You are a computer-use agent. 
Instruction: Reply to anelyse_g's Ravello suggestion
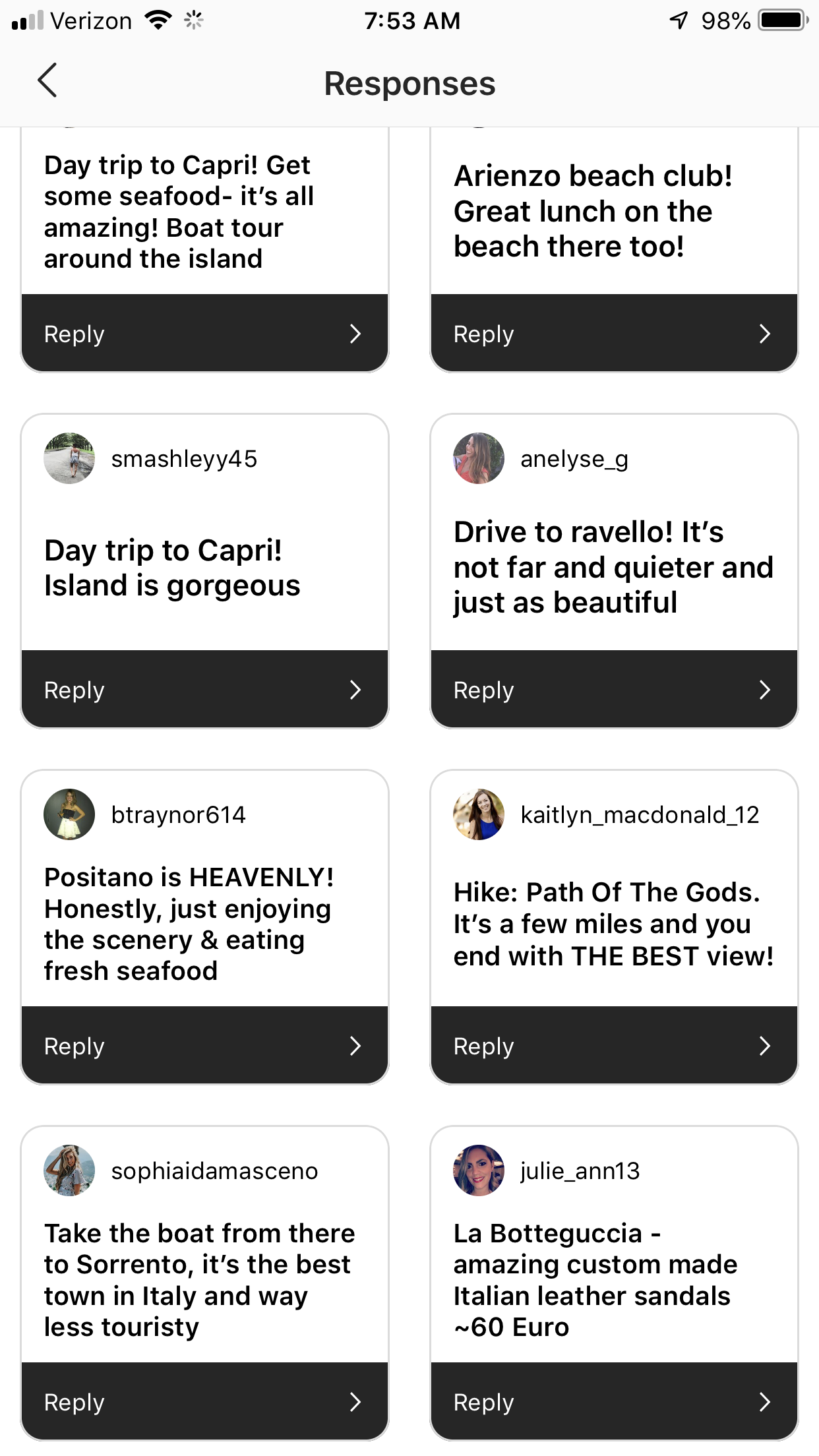(613, 690)
